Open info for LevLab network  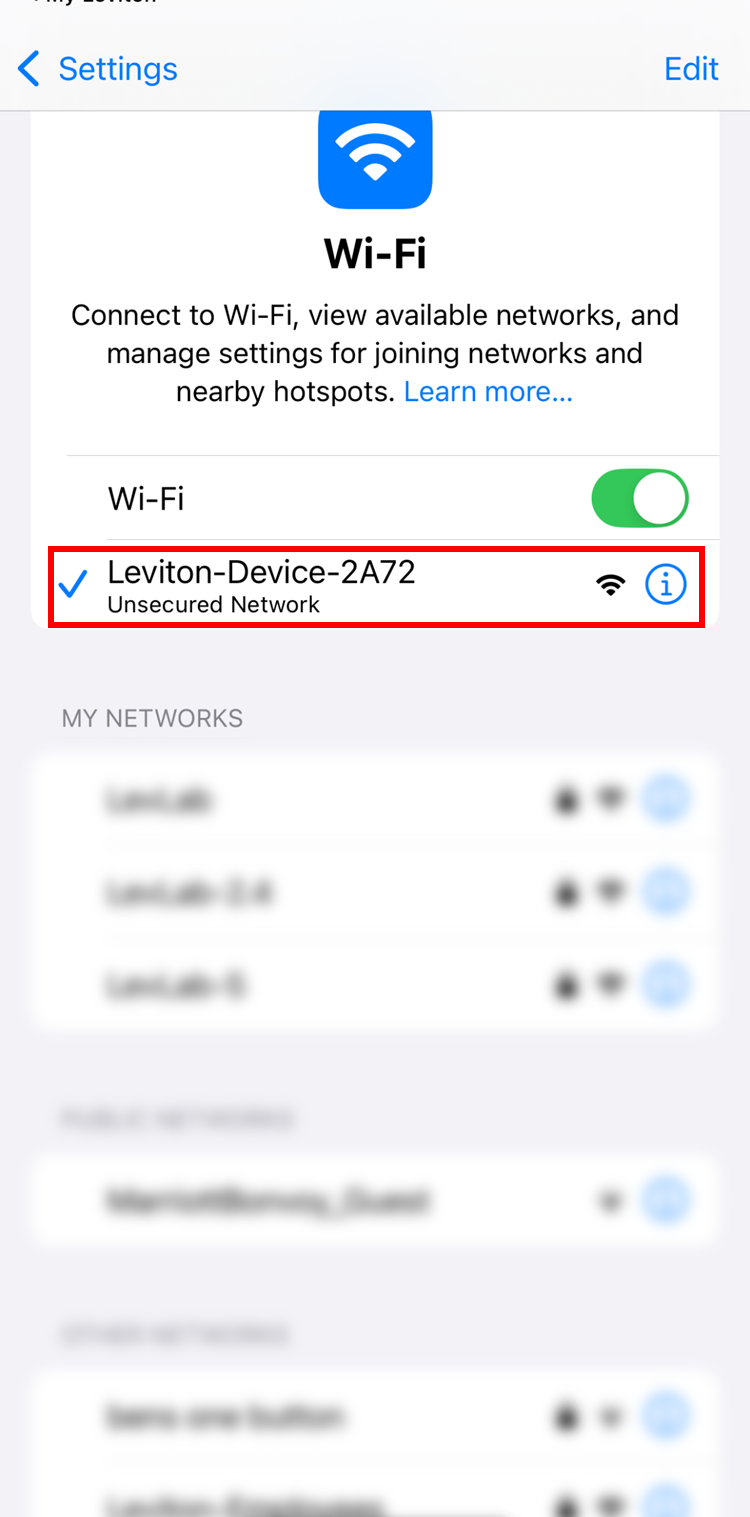666,799
